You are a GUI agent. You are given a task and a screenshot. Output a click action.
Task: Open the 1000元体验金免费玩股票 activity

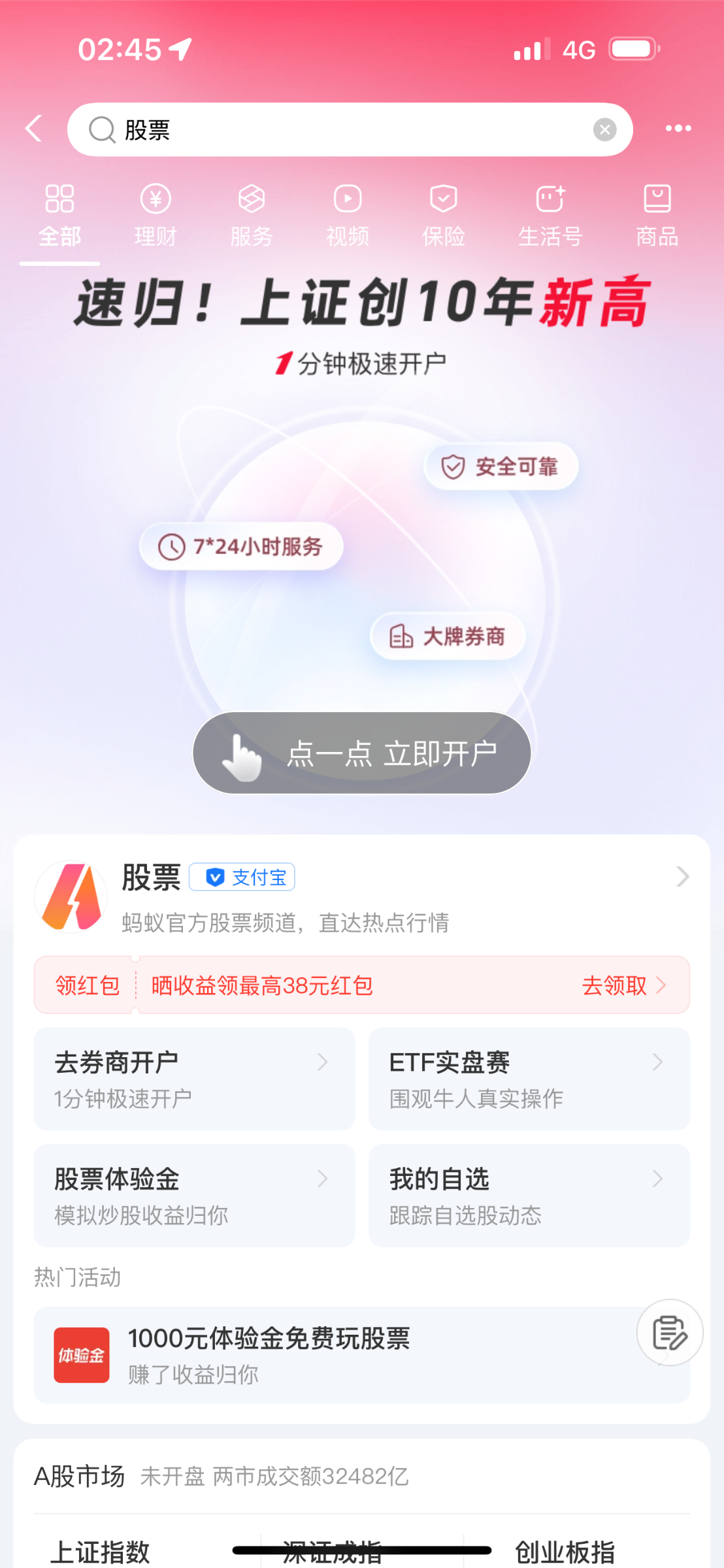(x=327, y=1355)
